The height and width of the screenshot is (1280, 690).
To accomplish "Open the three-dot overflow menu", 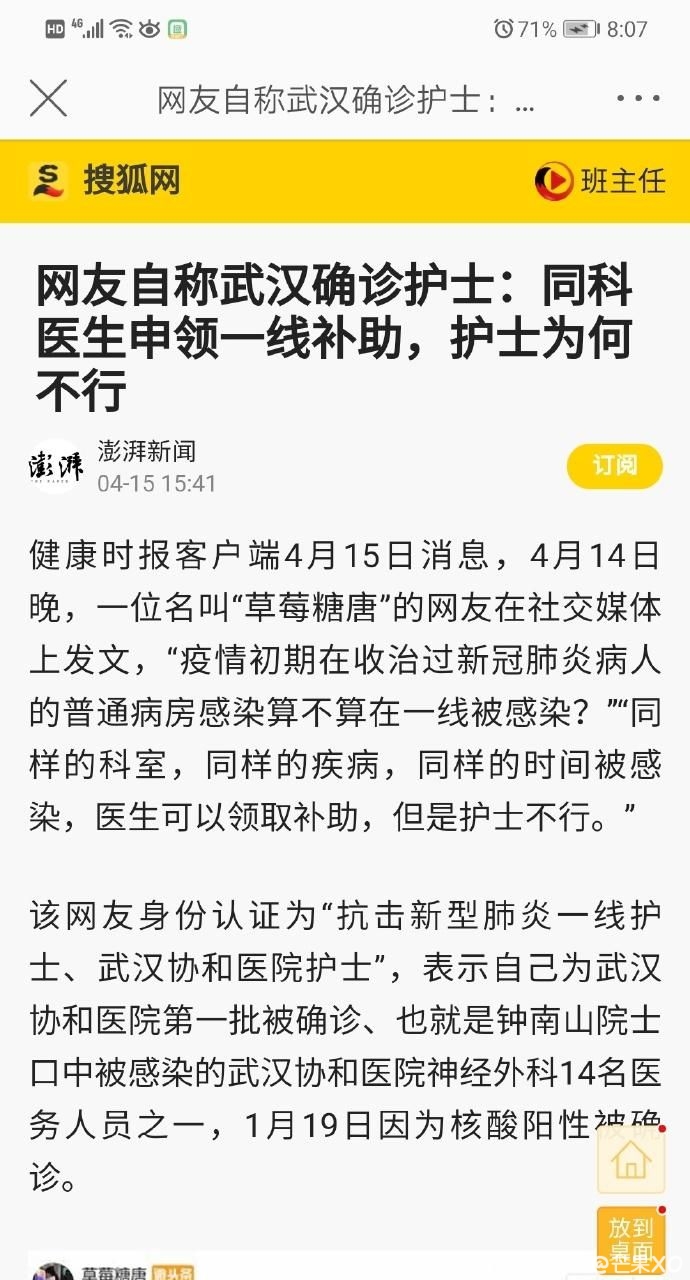I will click(x=638, y=99).
